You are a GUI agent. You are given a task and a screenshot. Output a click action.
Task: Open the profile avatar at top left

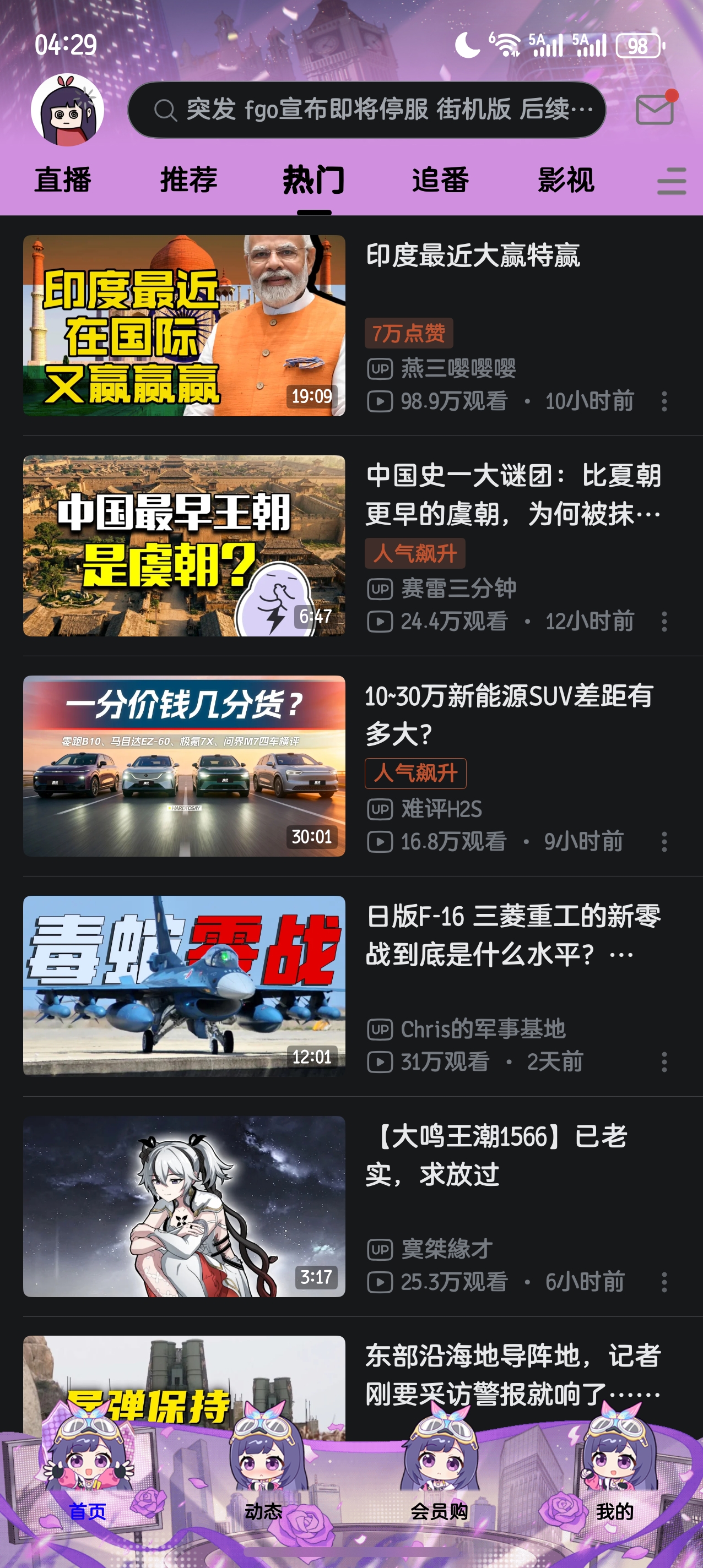tap(67, 110)
